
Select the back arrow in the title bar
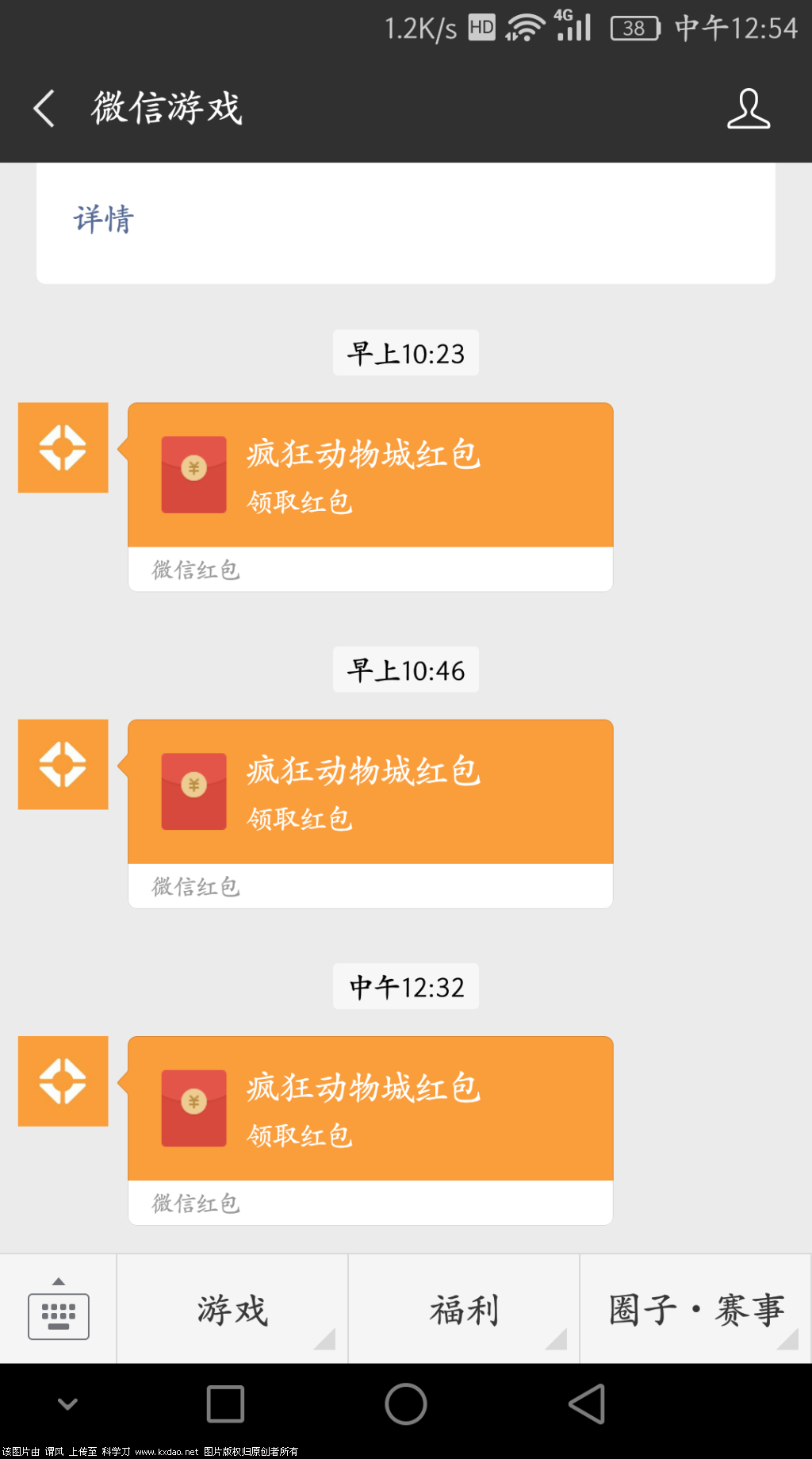44,109
